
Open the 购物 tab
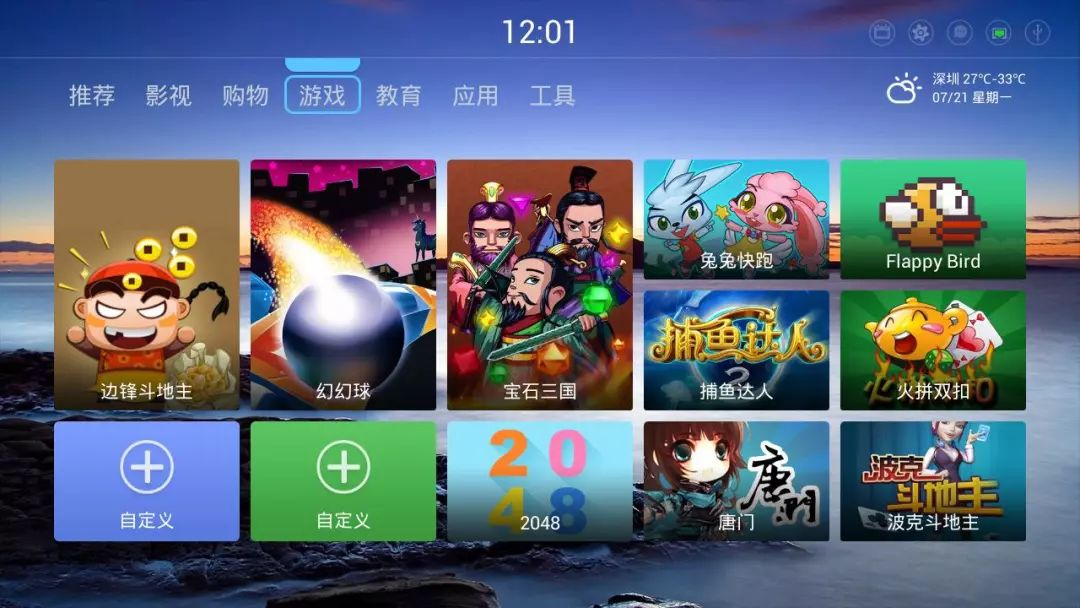(x=245, y=96)
